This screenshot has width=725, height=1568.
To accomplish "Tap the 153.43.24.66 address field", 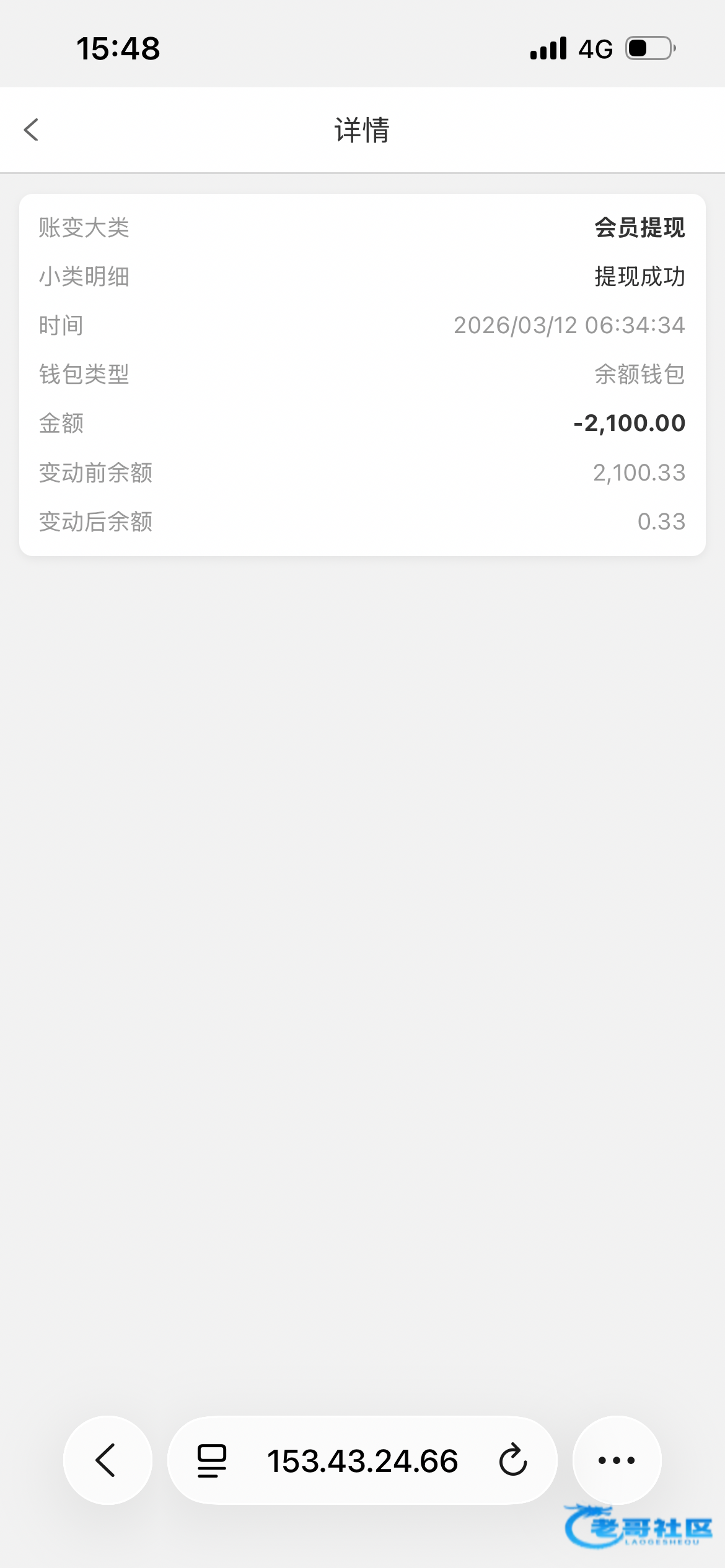I will 362,1461.
